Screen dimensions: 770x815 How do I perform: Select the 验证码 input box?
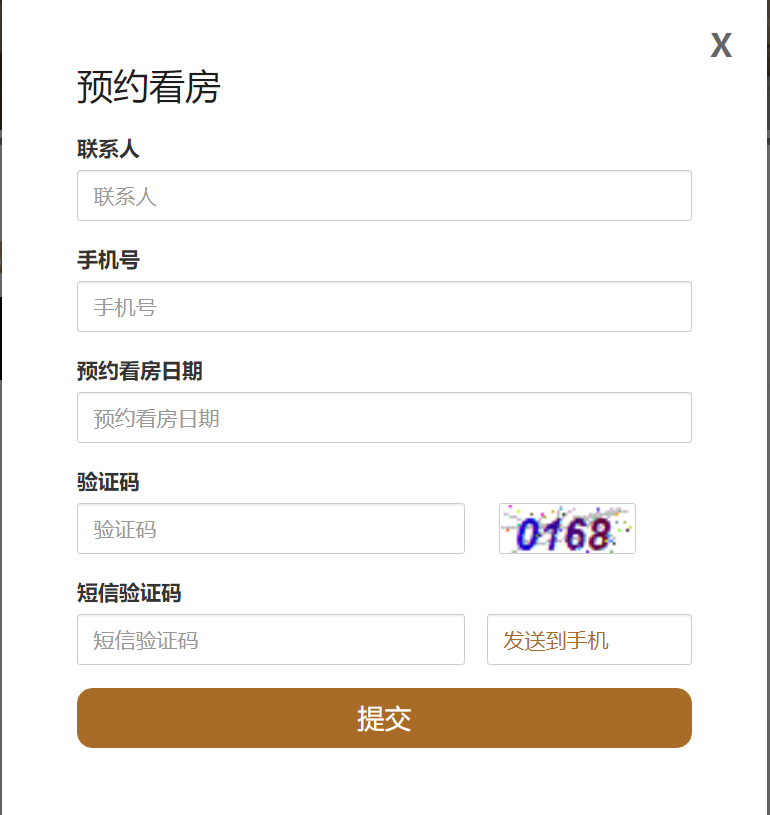click(x=271, y=529)
